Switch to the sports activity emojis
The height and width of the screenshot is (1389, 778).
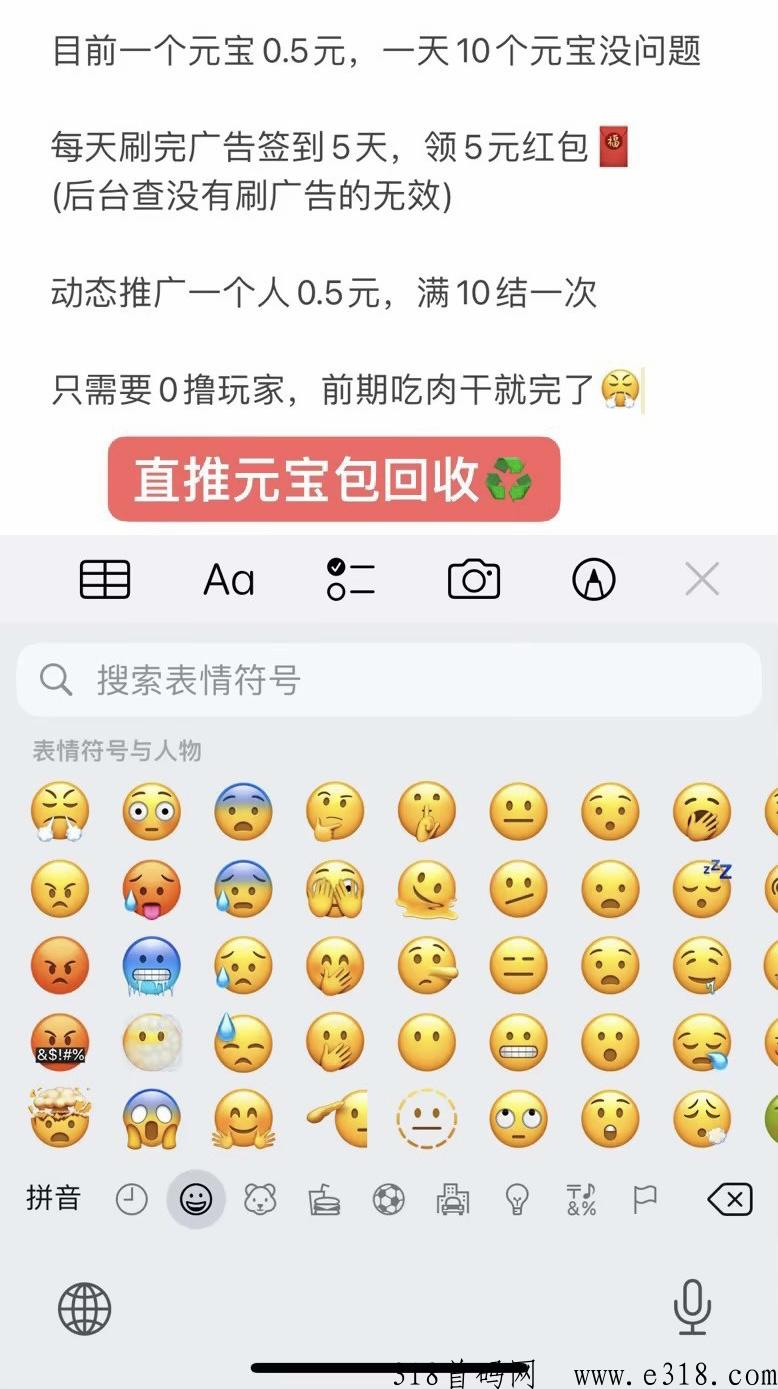[x=389, y=1199]
